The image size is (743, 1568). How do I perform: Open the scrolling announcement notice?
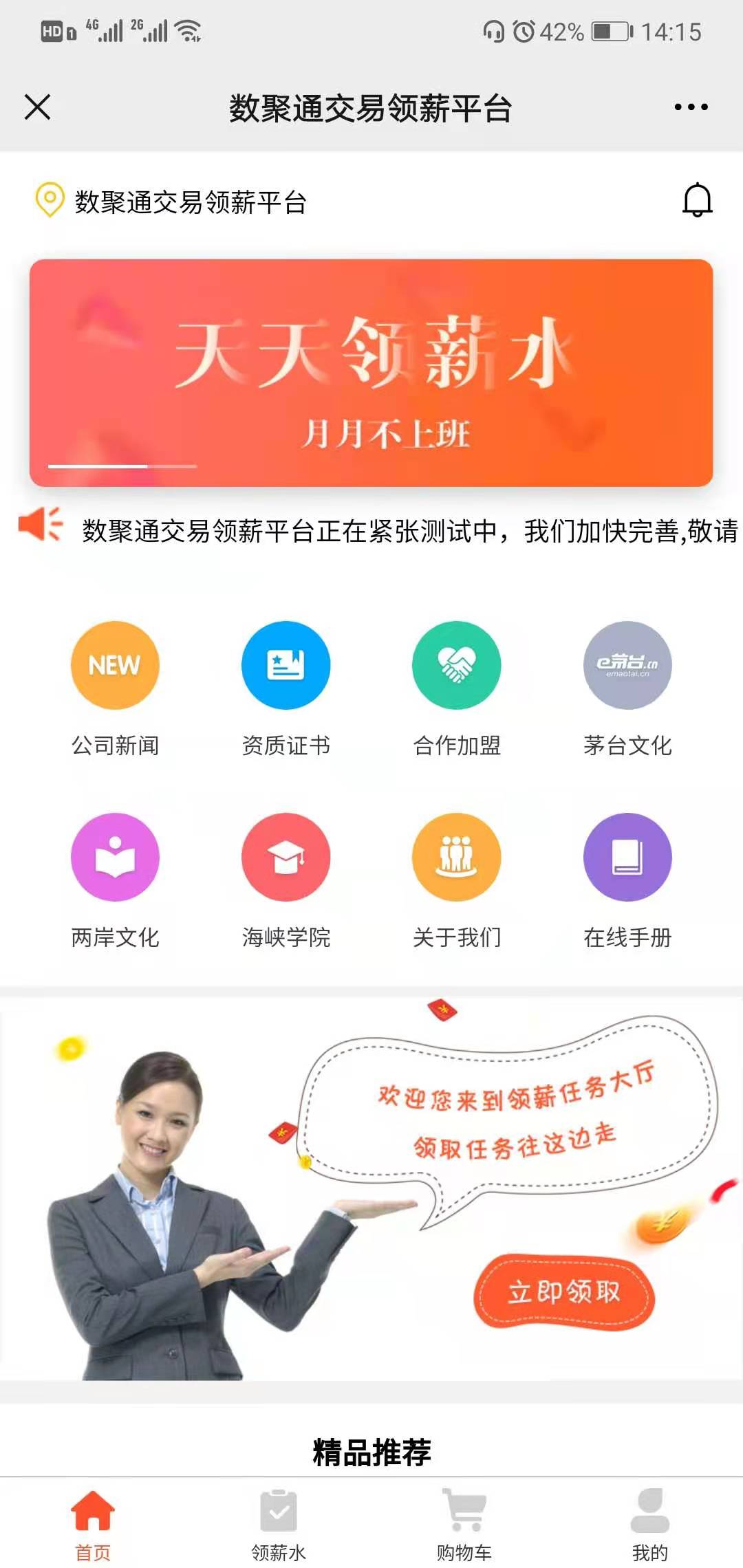click(409, 531)
